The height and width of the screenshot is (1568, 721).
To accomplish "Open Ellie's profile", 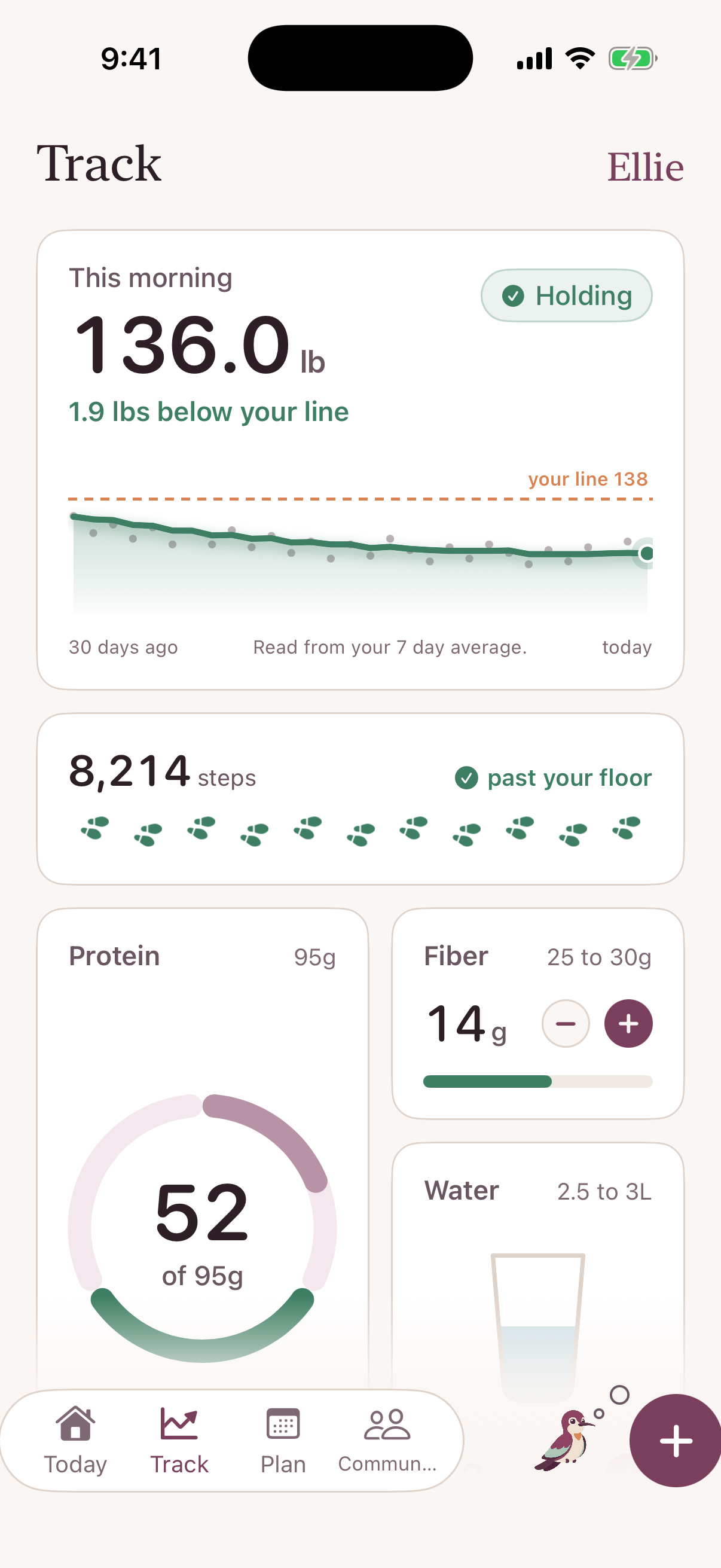I will 645,167.
